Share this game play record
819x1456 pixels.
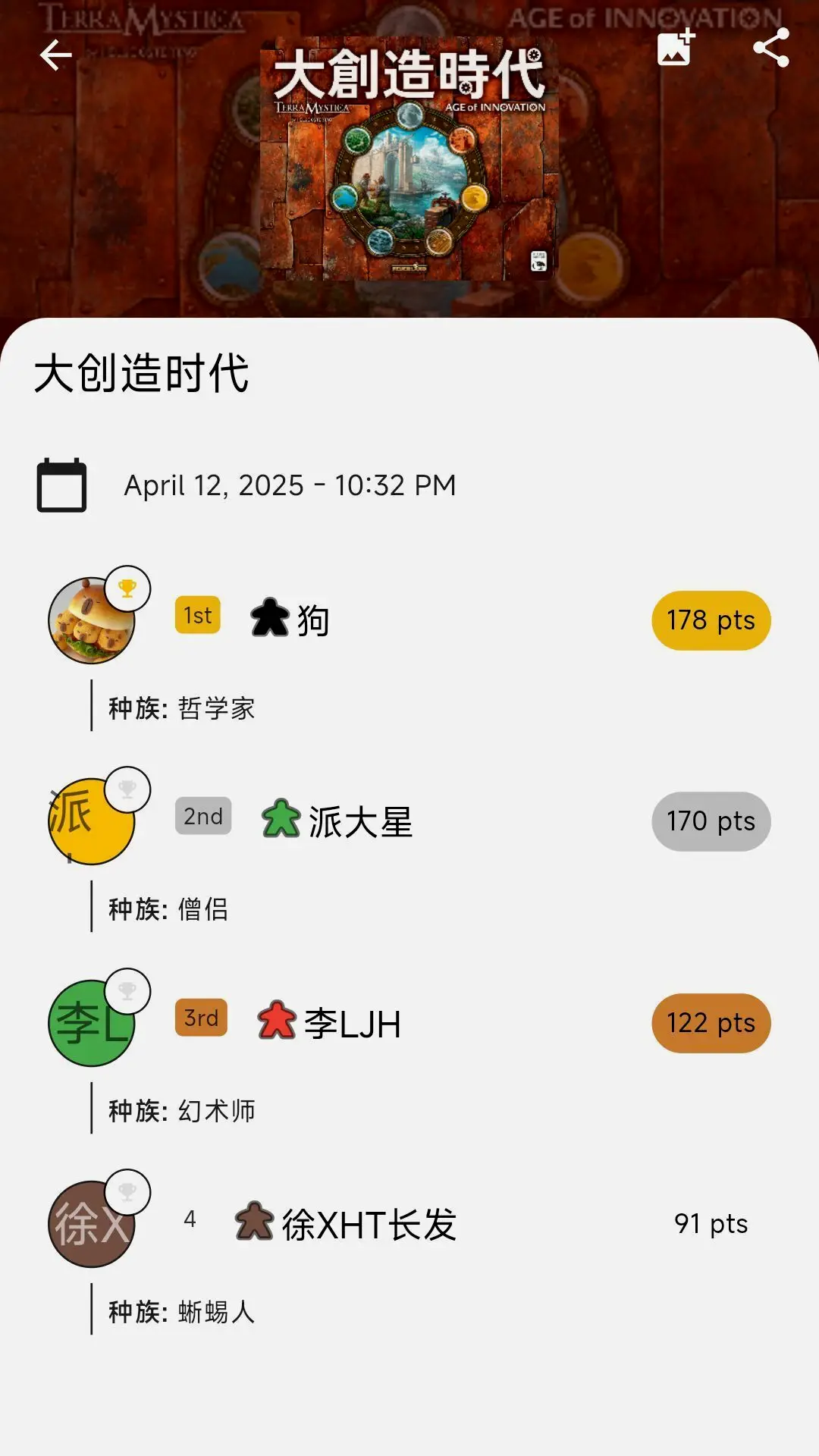[x=771, y=49]
